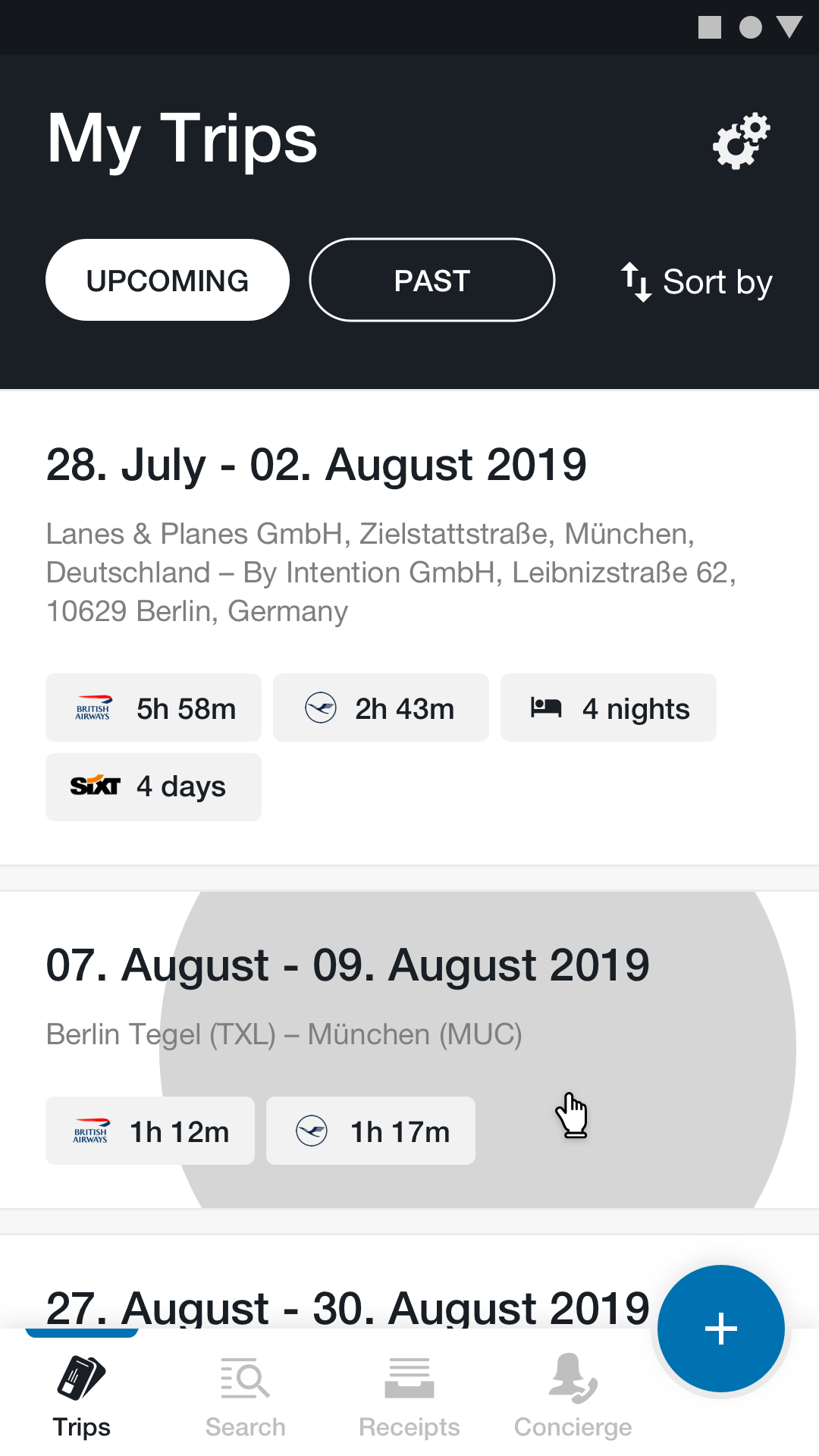Switch to the Concierge tab
The image size is (819, 1456).
click(573, 1397)
